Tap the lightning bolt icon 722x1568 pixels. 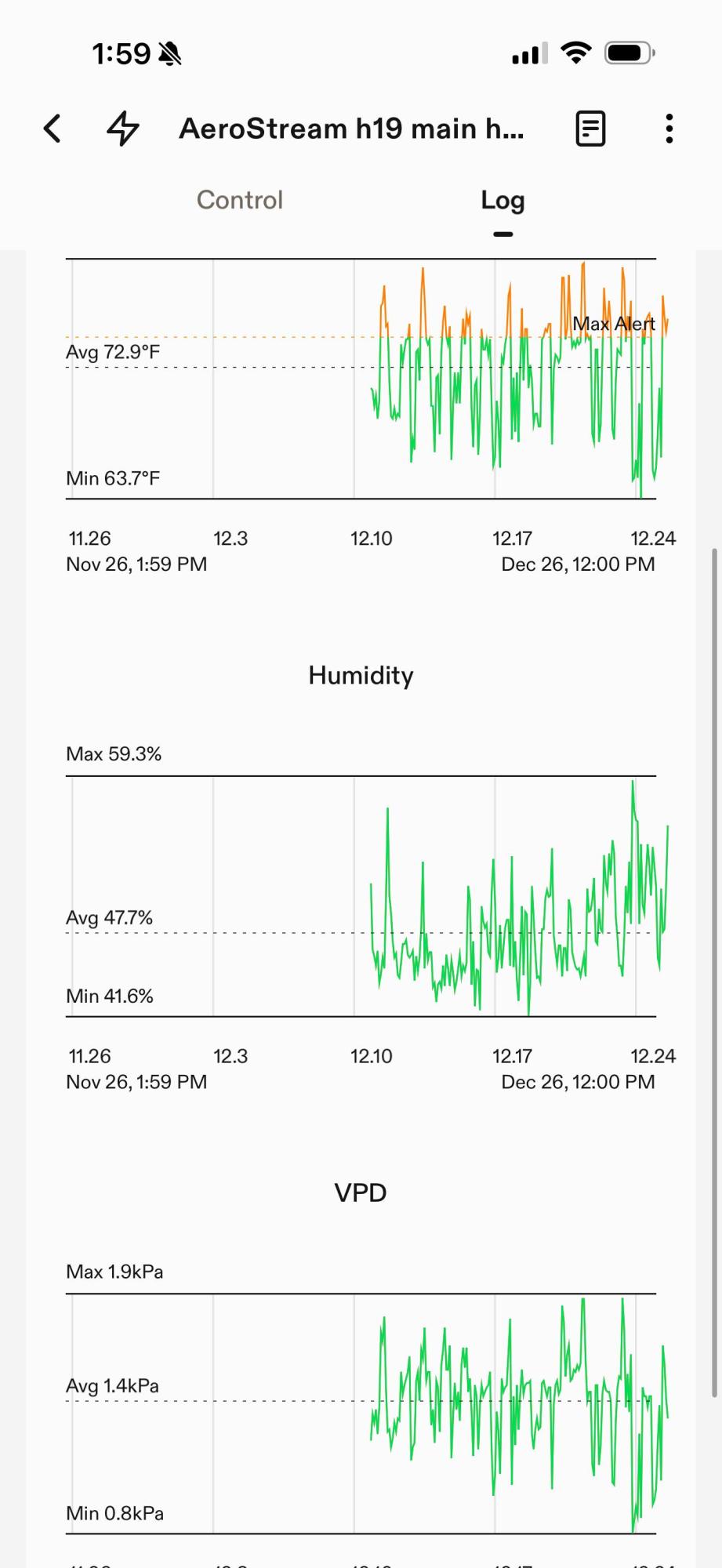123,129
